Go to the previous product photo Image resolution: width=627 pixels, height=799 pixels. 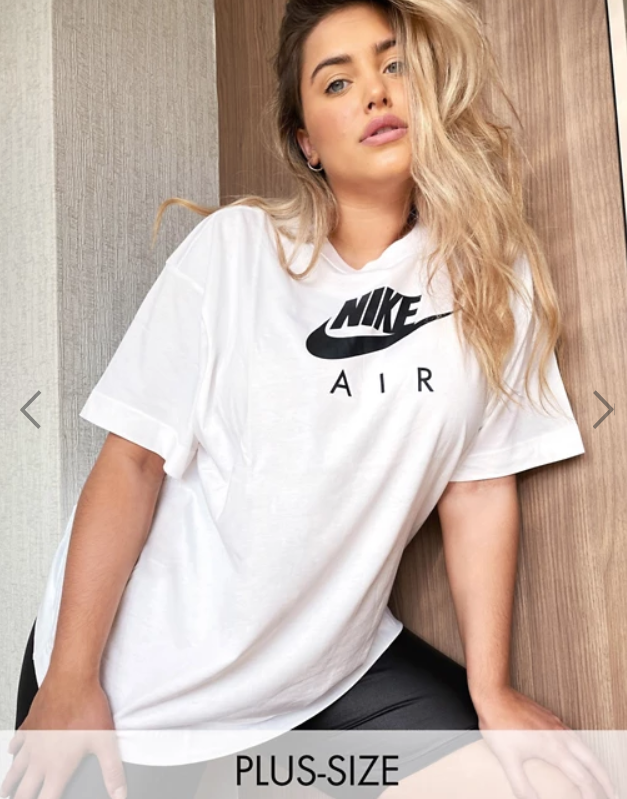point(31,409)
